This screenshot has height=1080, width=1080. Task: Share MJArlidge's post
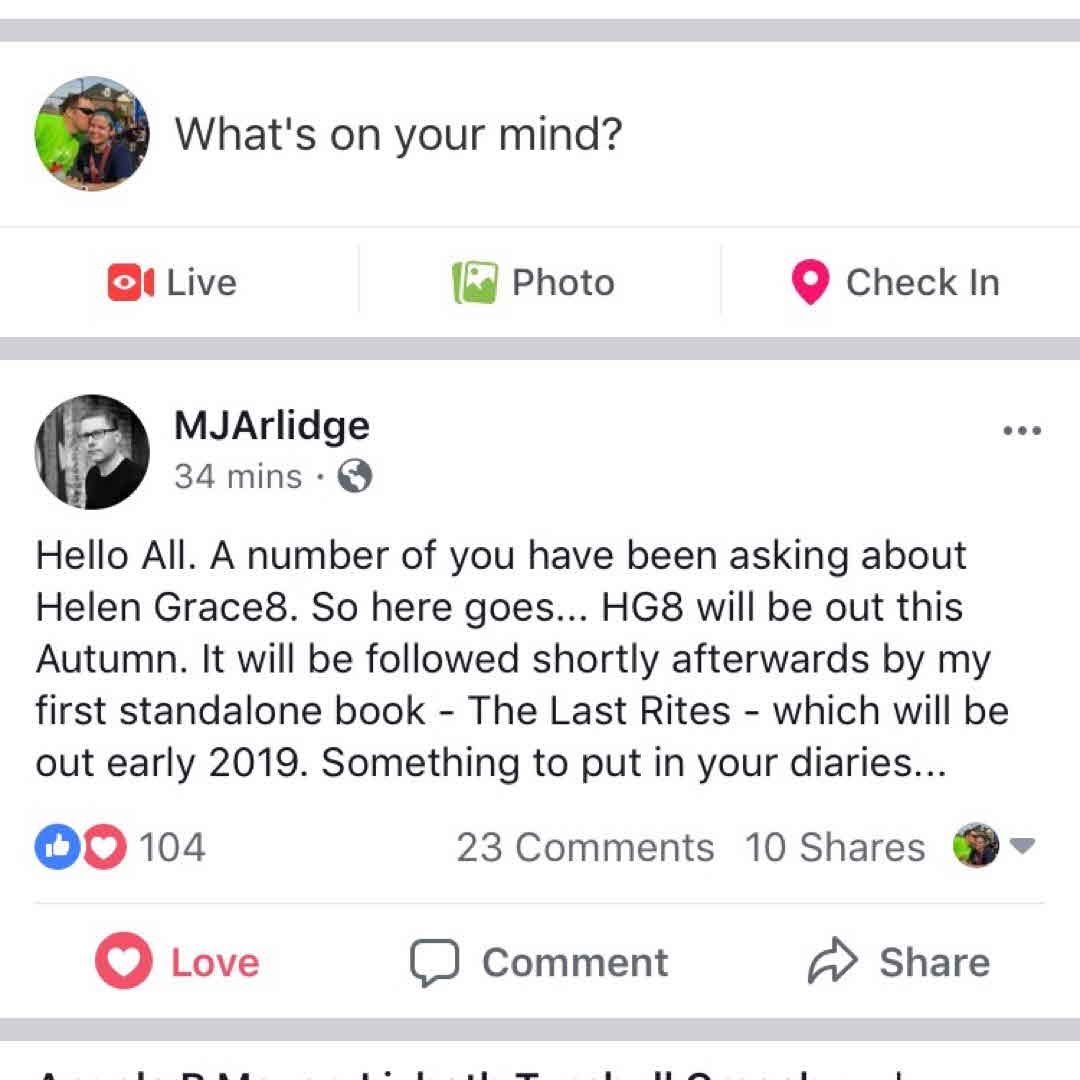[x=898, y=962]
